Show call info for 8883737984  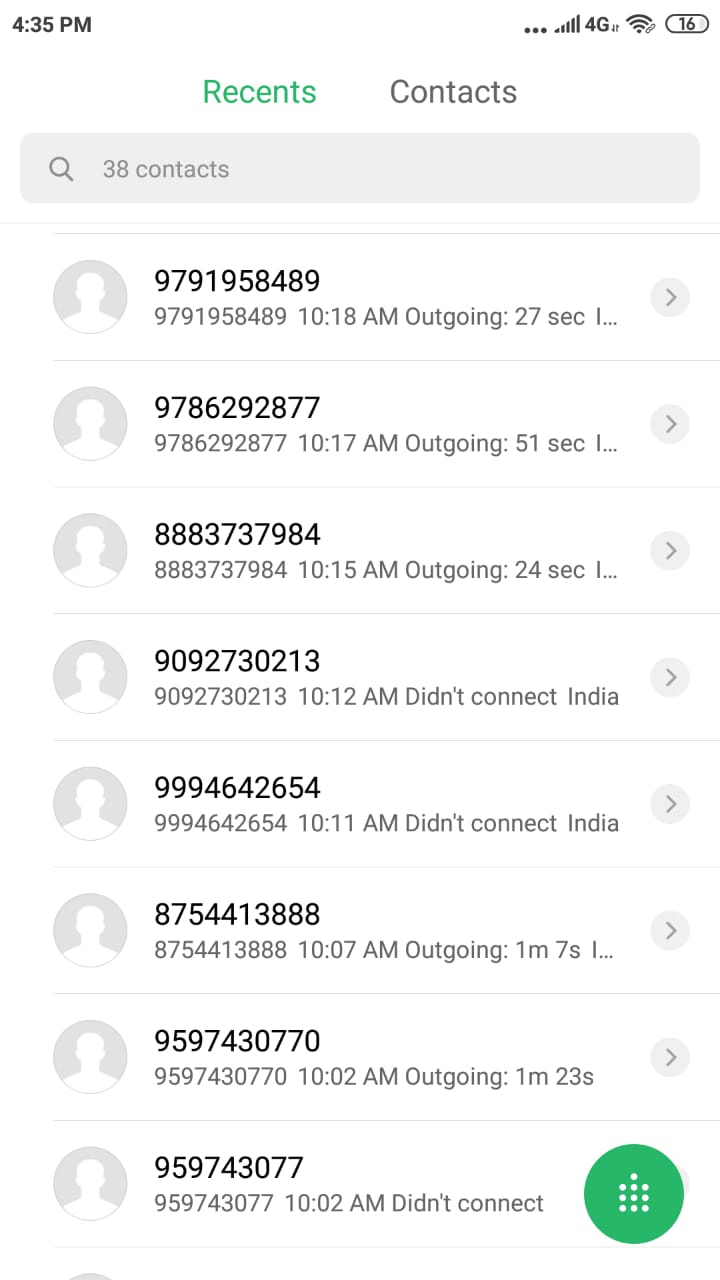tap(670, 551)
